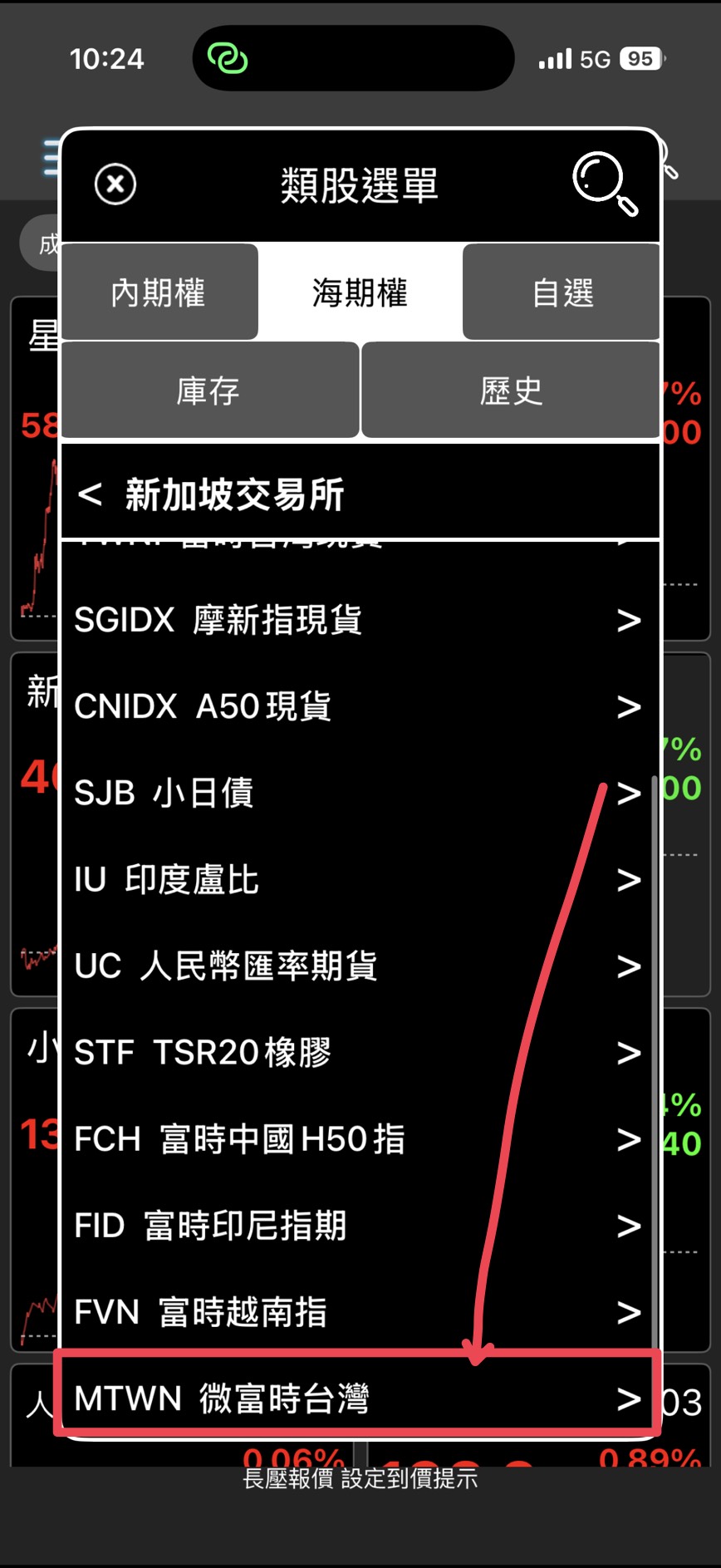Select FCH 富時中國H50指
This screenshot has height=1568, width=721.
tap(357, 1138)
